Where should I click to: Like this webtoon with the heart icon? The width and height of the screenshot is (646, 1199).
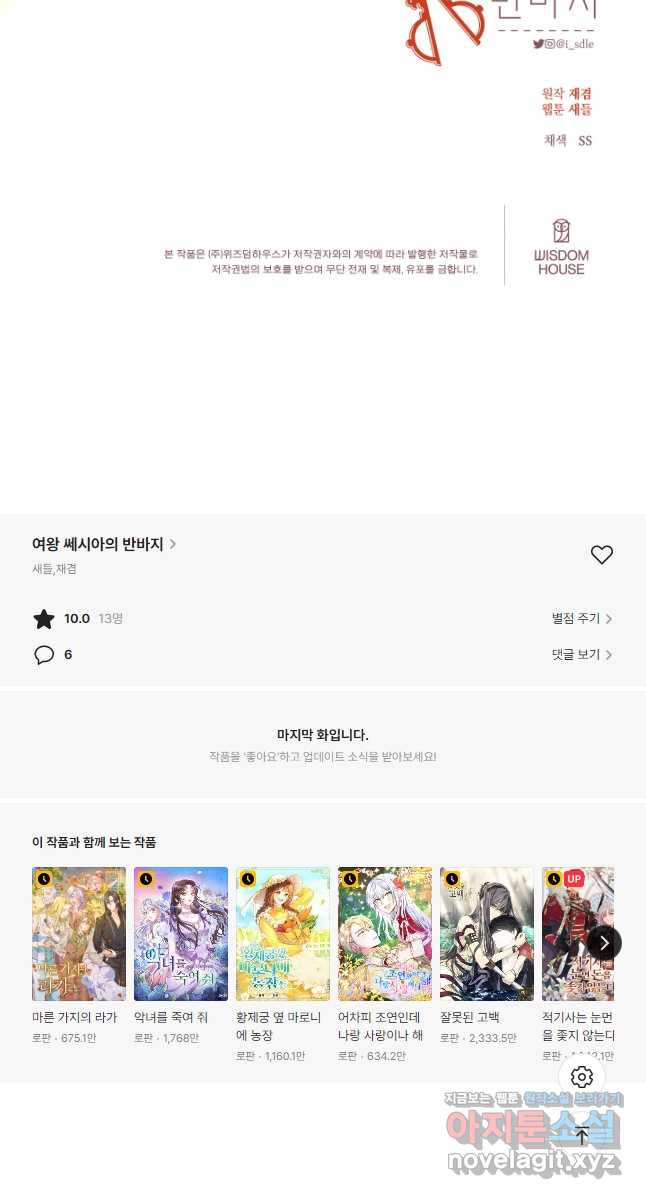tap(601, 555)
